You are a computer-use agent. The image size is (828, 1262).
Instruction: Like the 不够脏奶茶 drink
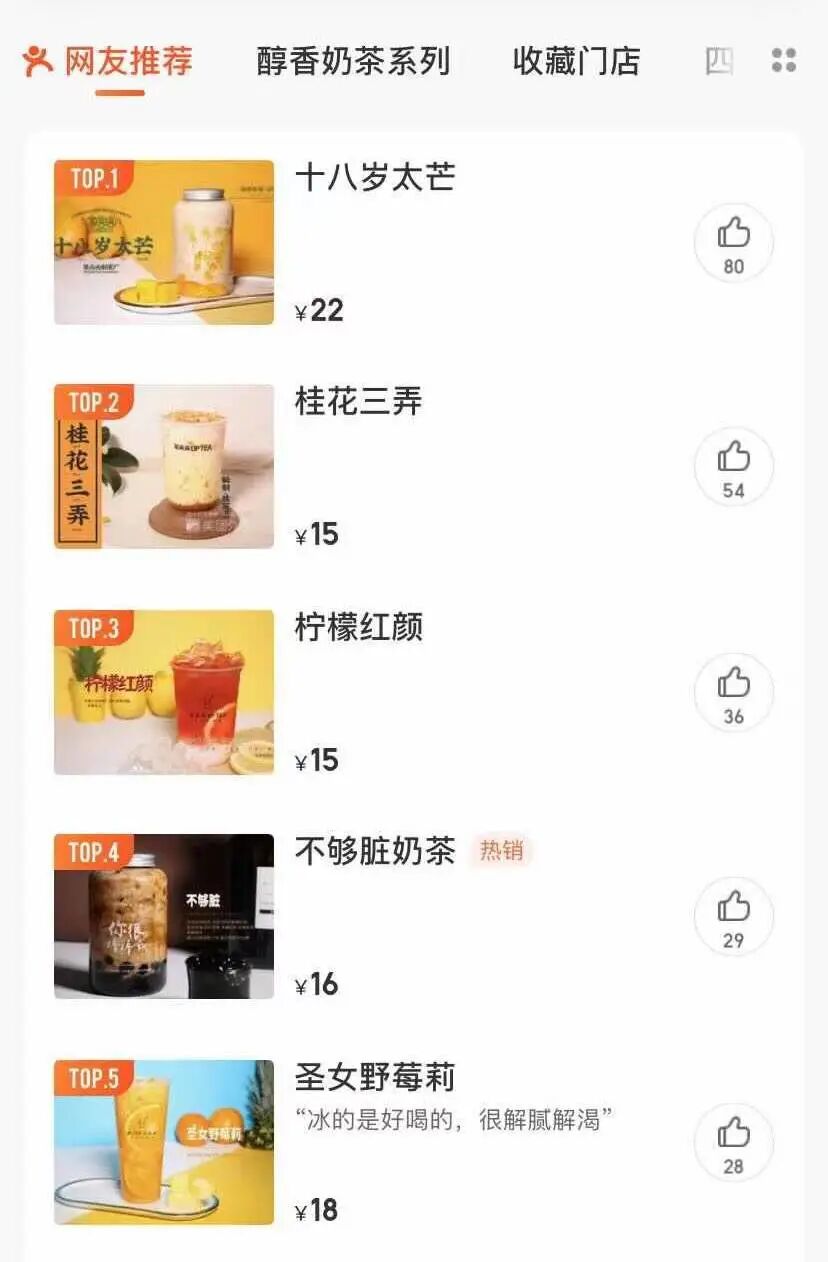[x=733, y=916]
